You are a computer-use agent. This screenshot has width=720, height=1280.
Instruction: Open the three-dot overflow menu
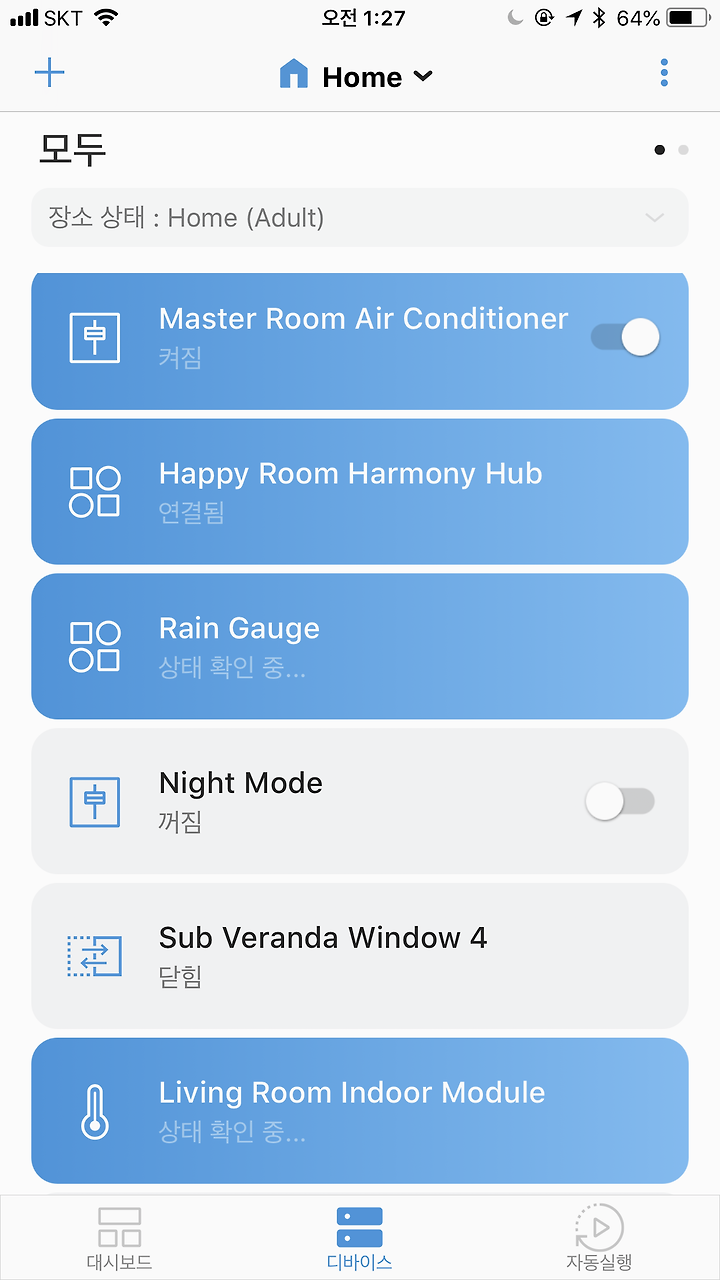[664, 73]
